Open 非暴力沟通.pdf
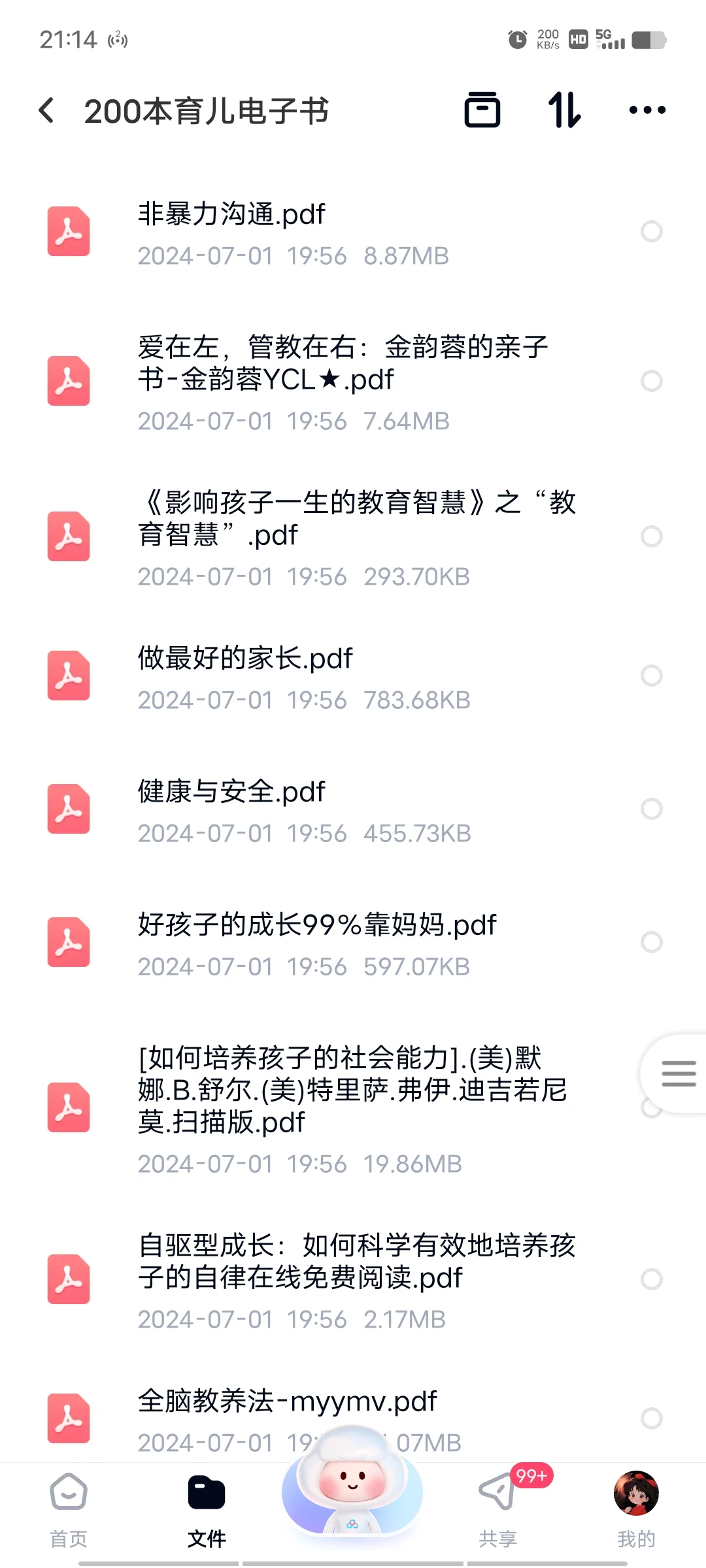Image resolution: width=706 pixels, height=1568 pixels. click(x=353, y=232)
